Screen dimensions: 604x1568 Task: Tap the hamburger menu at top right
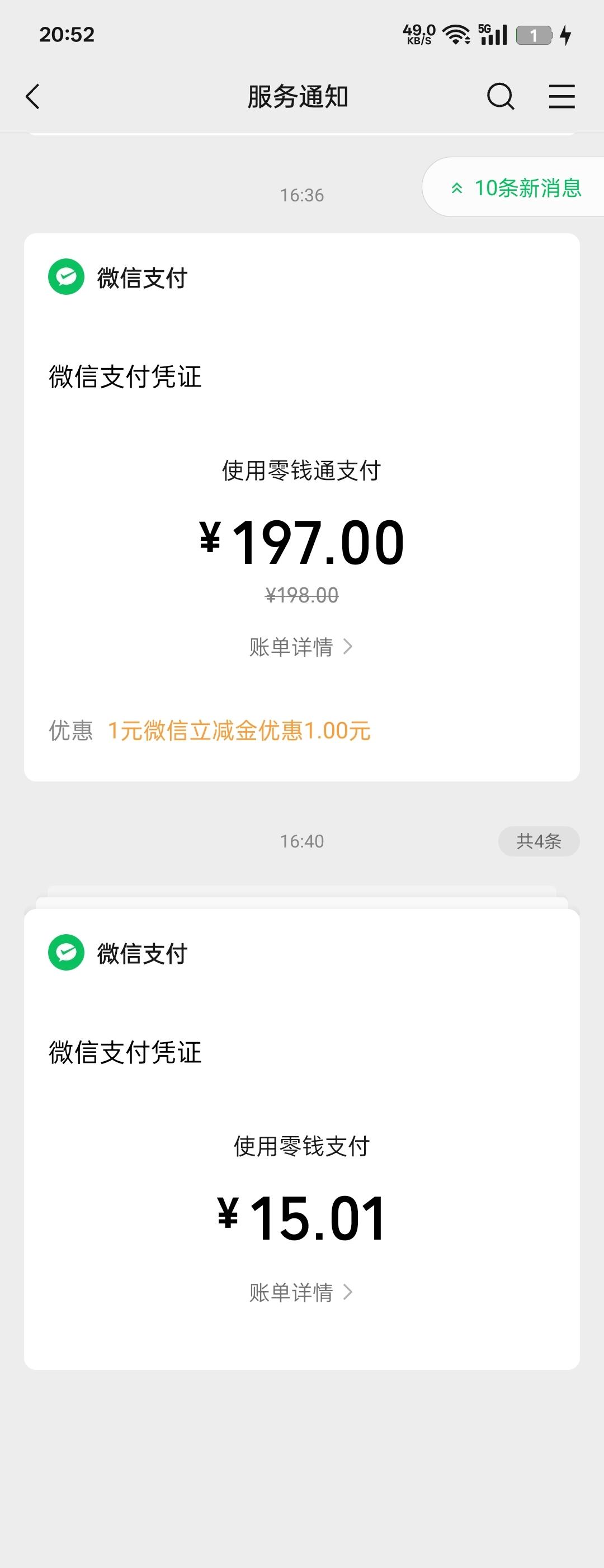[561, 96]
